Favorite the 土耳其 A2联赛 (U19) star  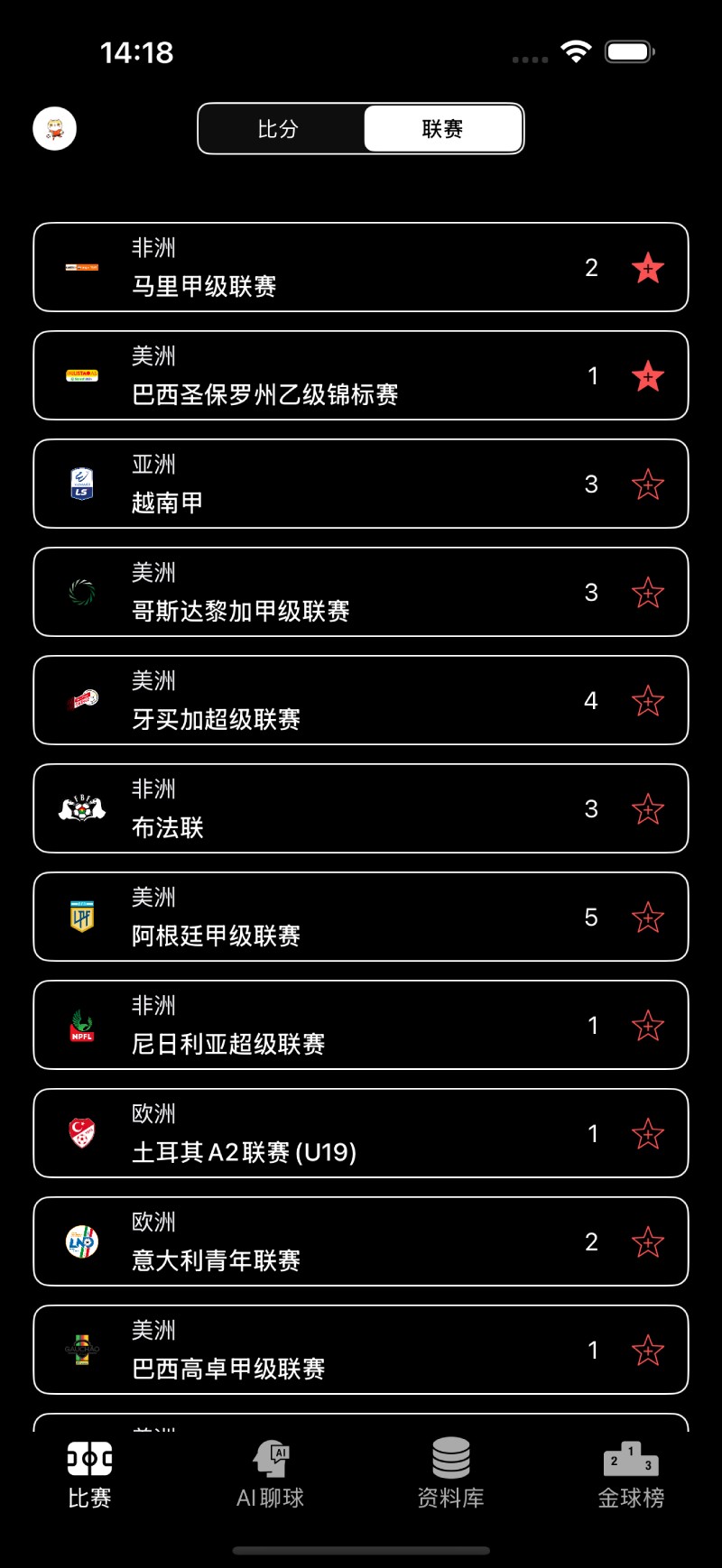coord(648,1134)
